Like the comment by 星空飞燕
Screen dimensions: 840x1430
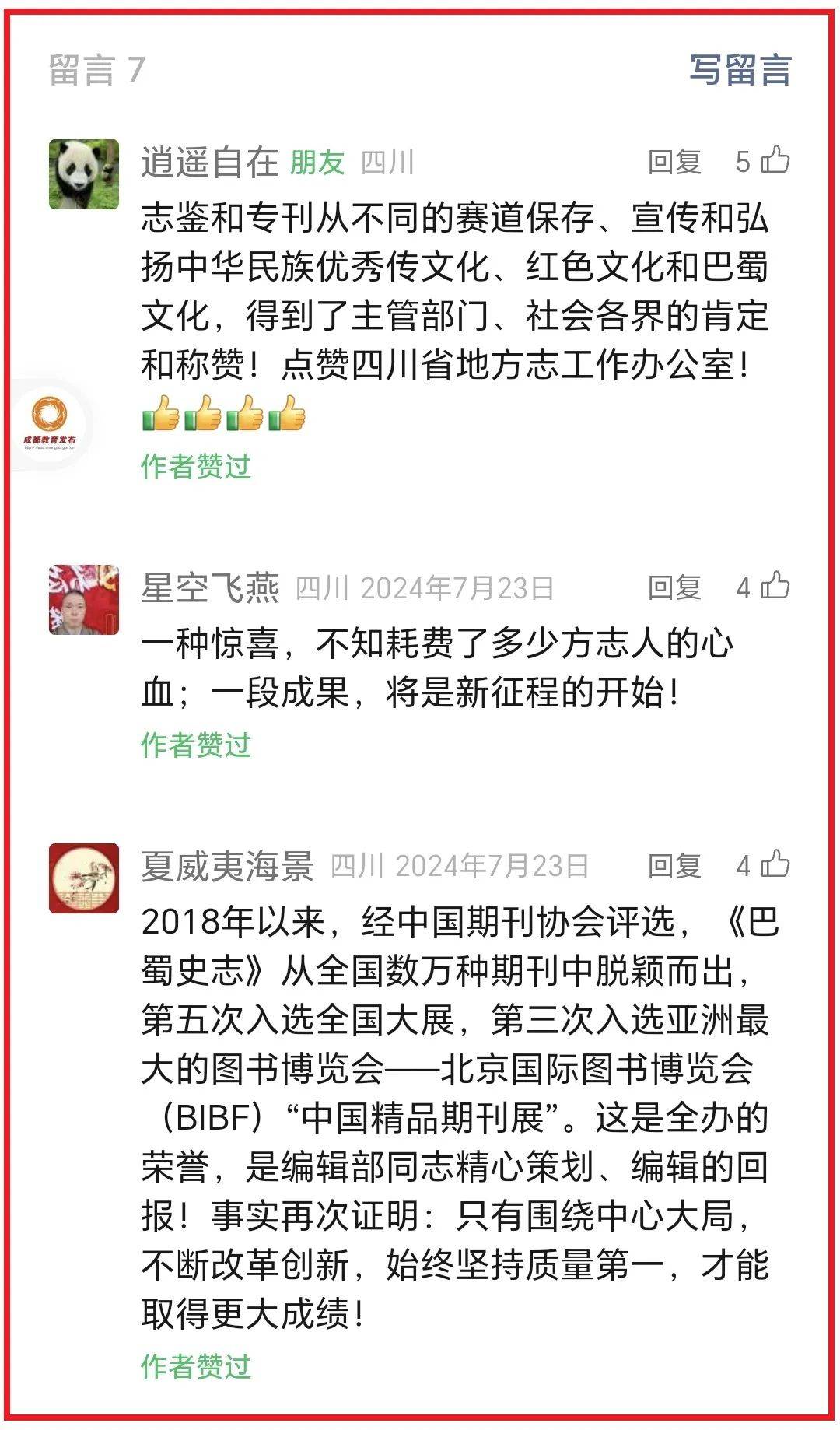pos(775,586)
